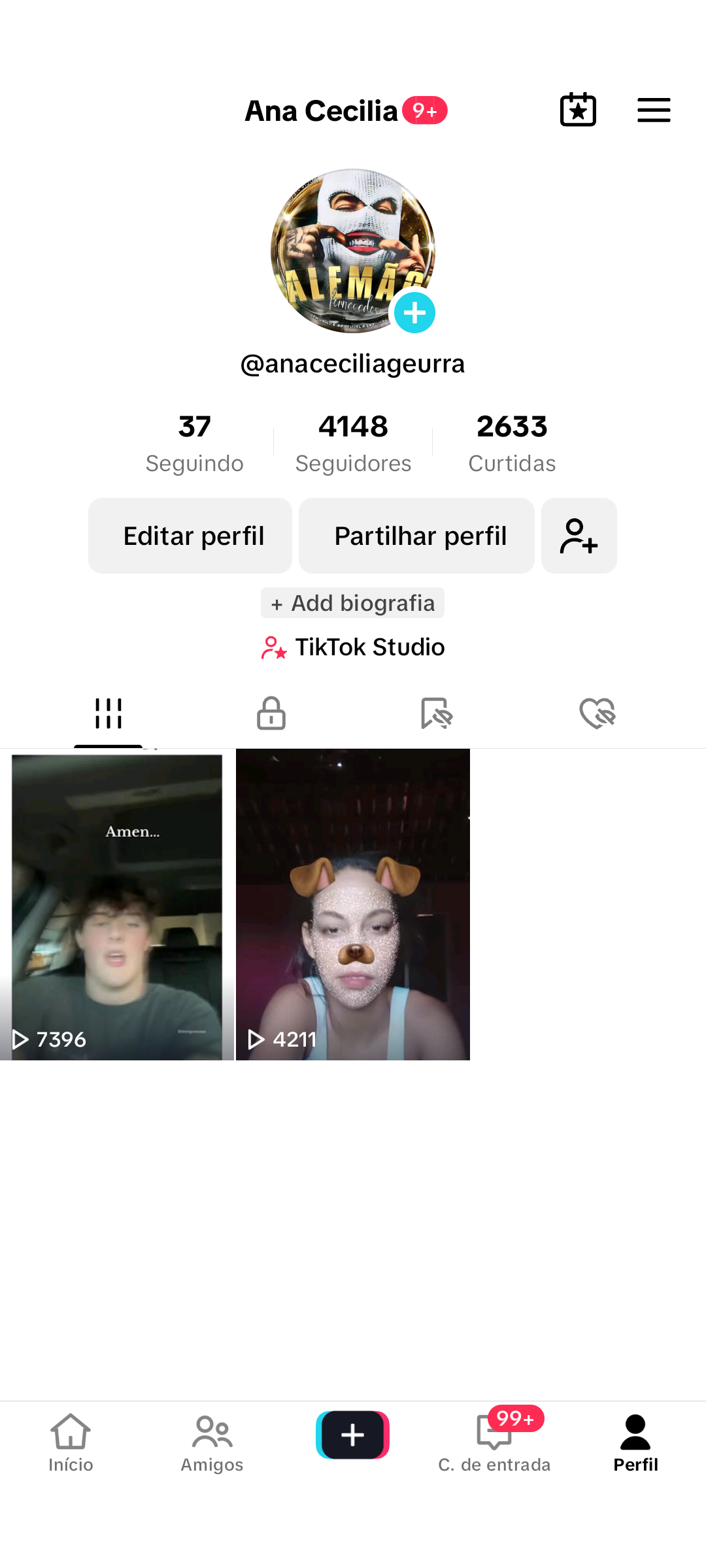
Task: Switch to the Amigos tab
Action: tap(212, 1443)
